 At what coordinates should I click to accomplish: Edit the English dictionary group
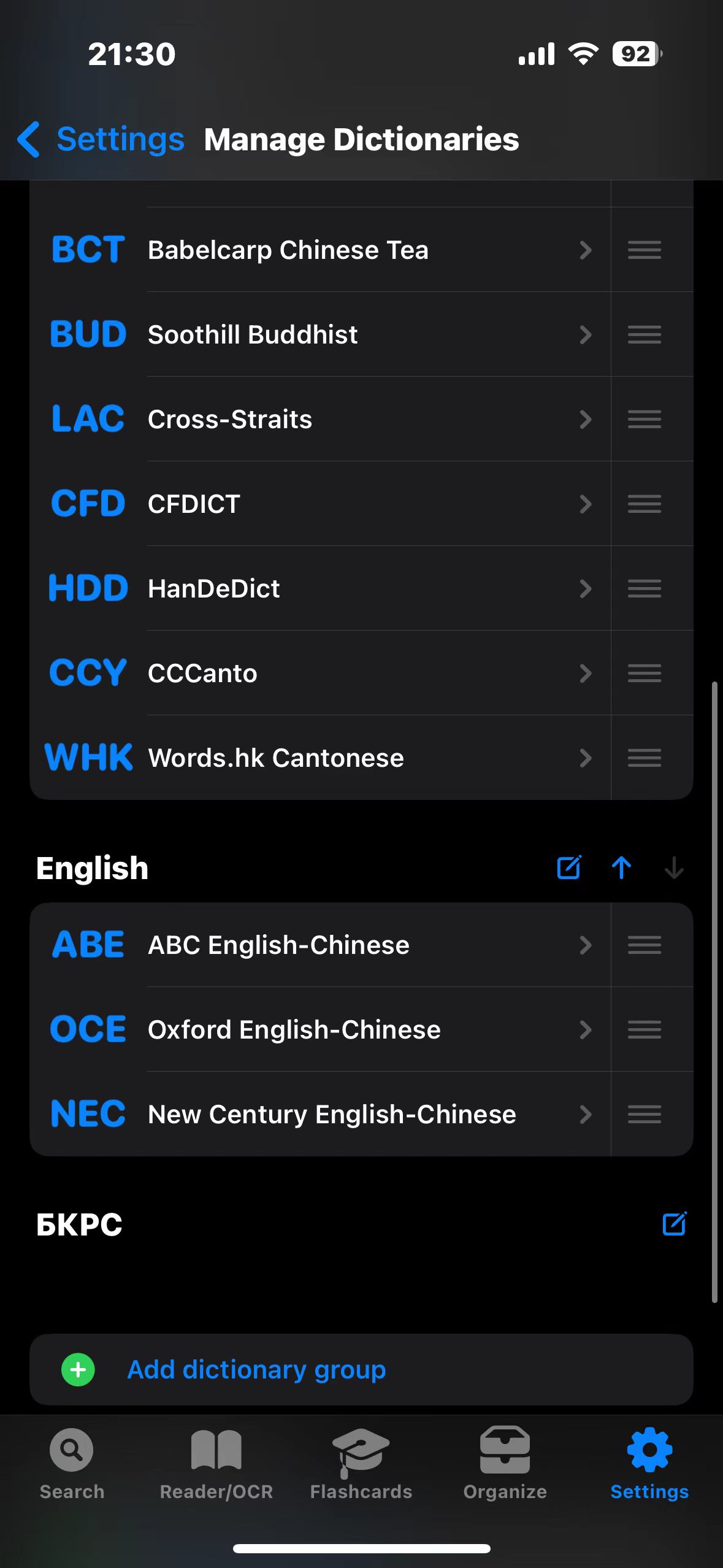pos(569,867)
